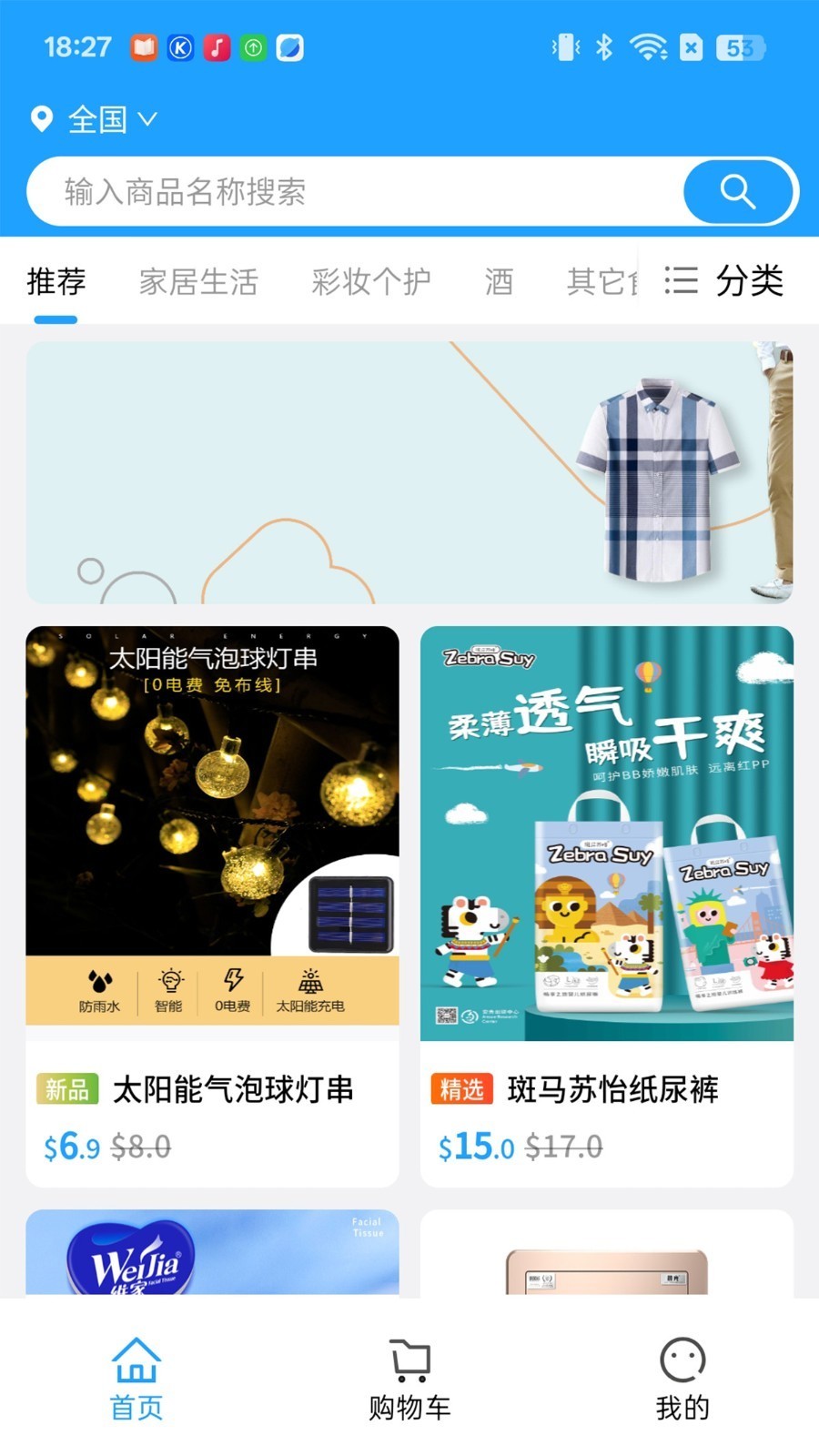Switch to the 家居生活 tab
Image resolution: width=819 pixels, height=1456 pixels.
coord(198,281)
